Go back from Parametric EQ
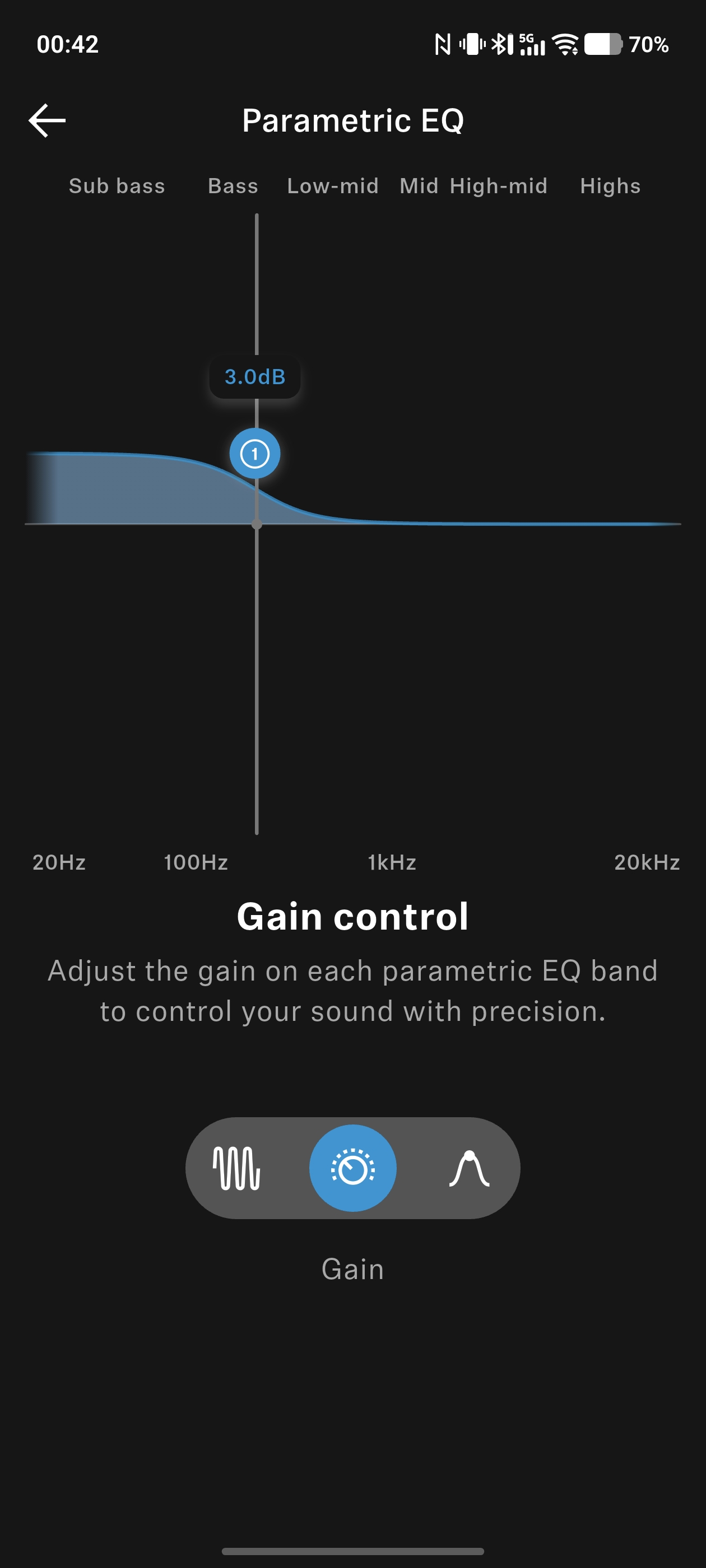The height and width of the screenshot is (1568, 706). point(47,120)
